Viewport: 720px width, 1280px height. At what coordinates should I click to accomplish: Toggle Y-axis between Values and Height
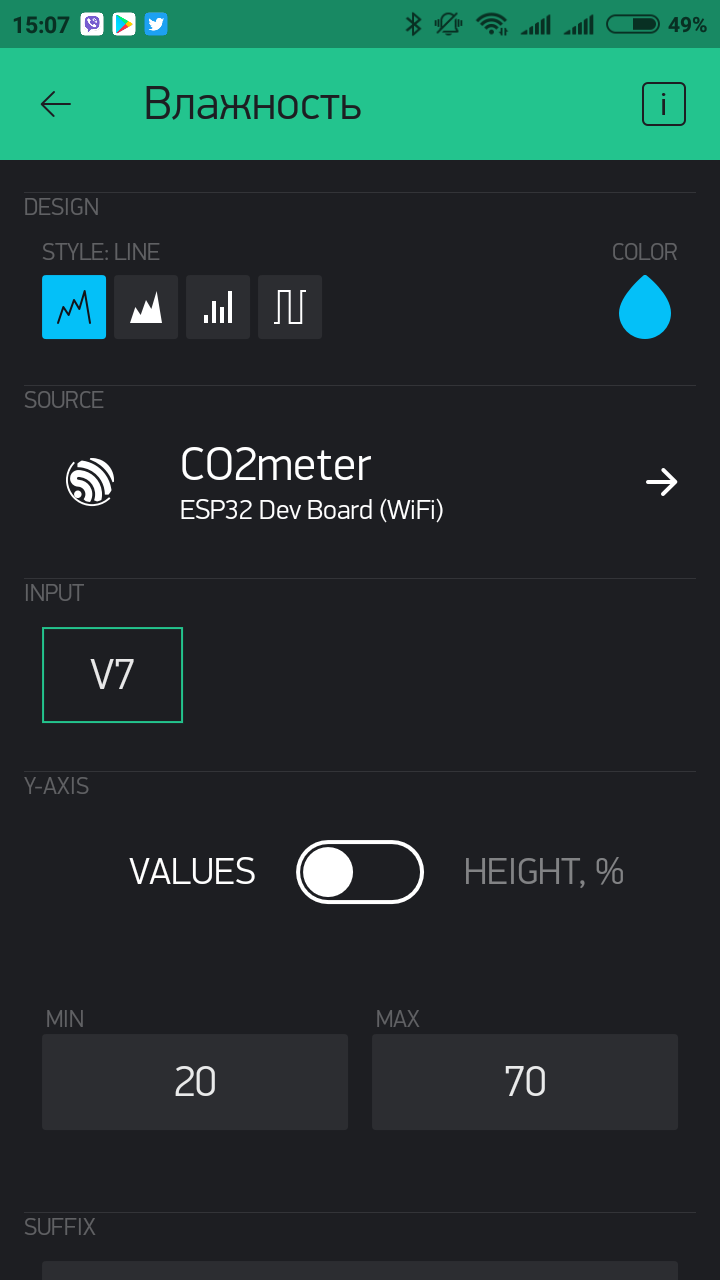(360, 872)
